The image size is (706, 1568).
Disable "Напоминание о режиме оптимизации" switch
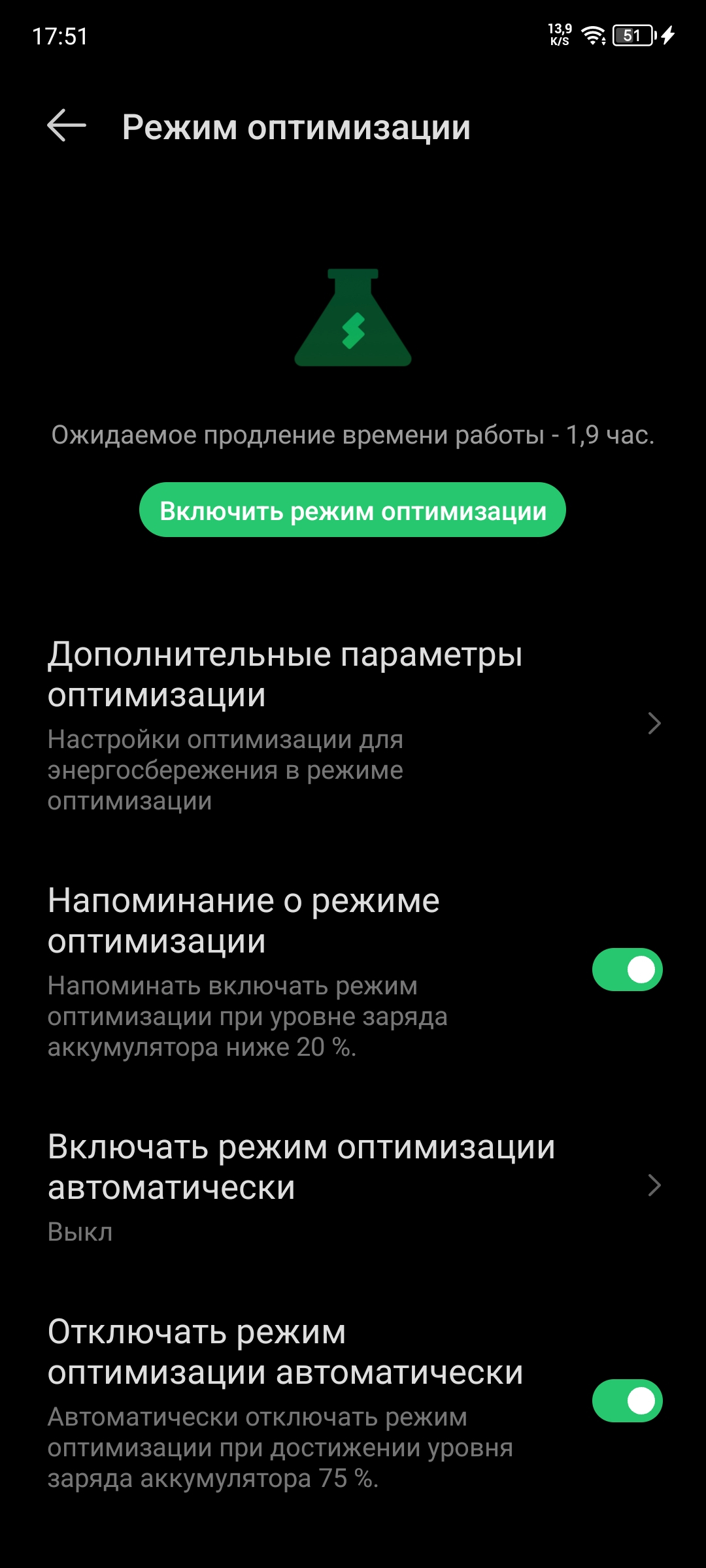[627, 970]
